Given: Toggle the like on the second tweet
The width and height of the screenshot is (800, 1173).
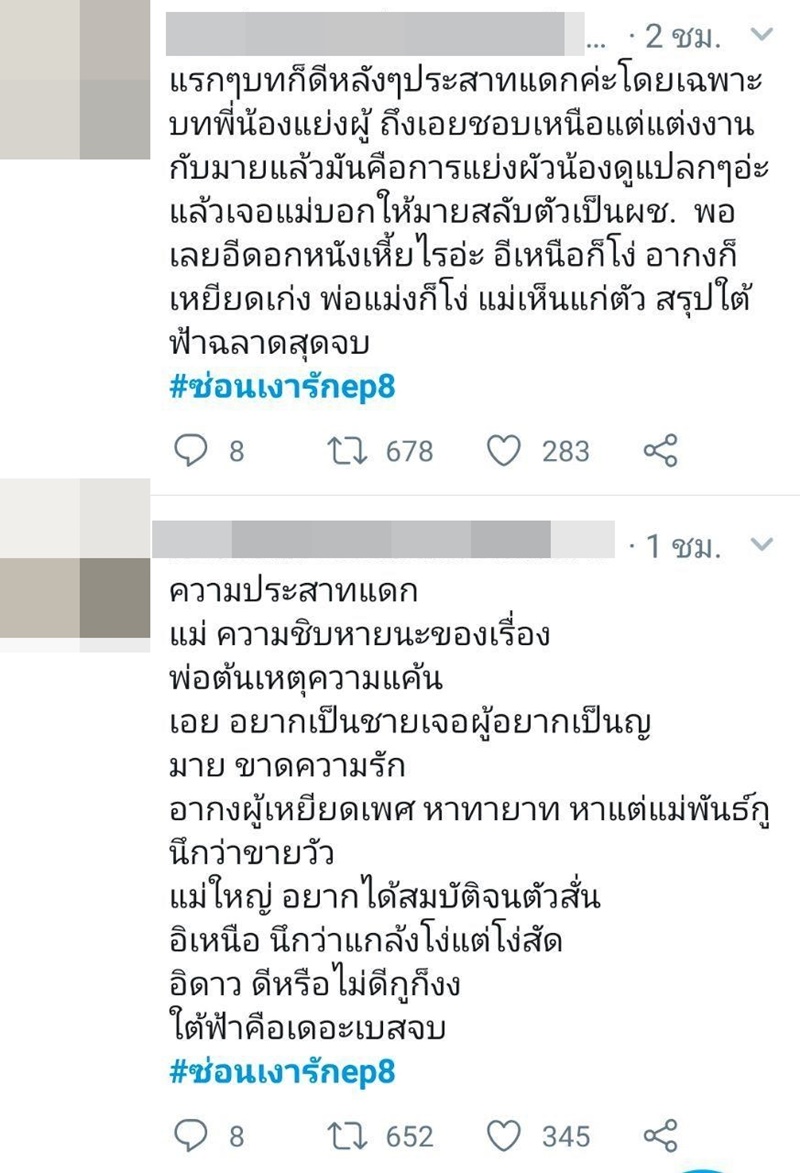Looking at the screenshot, I should pos(512,1135).
